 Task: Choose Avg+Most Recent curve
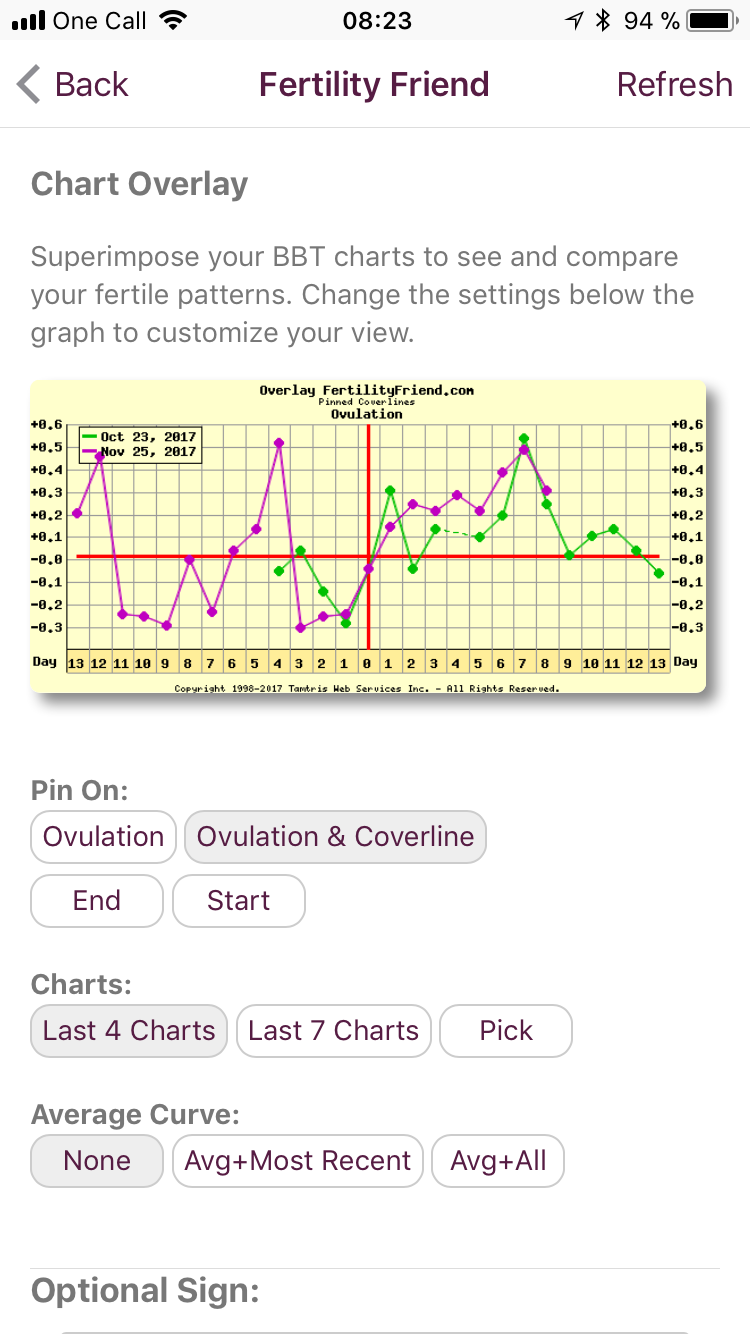pos(297,1161)
